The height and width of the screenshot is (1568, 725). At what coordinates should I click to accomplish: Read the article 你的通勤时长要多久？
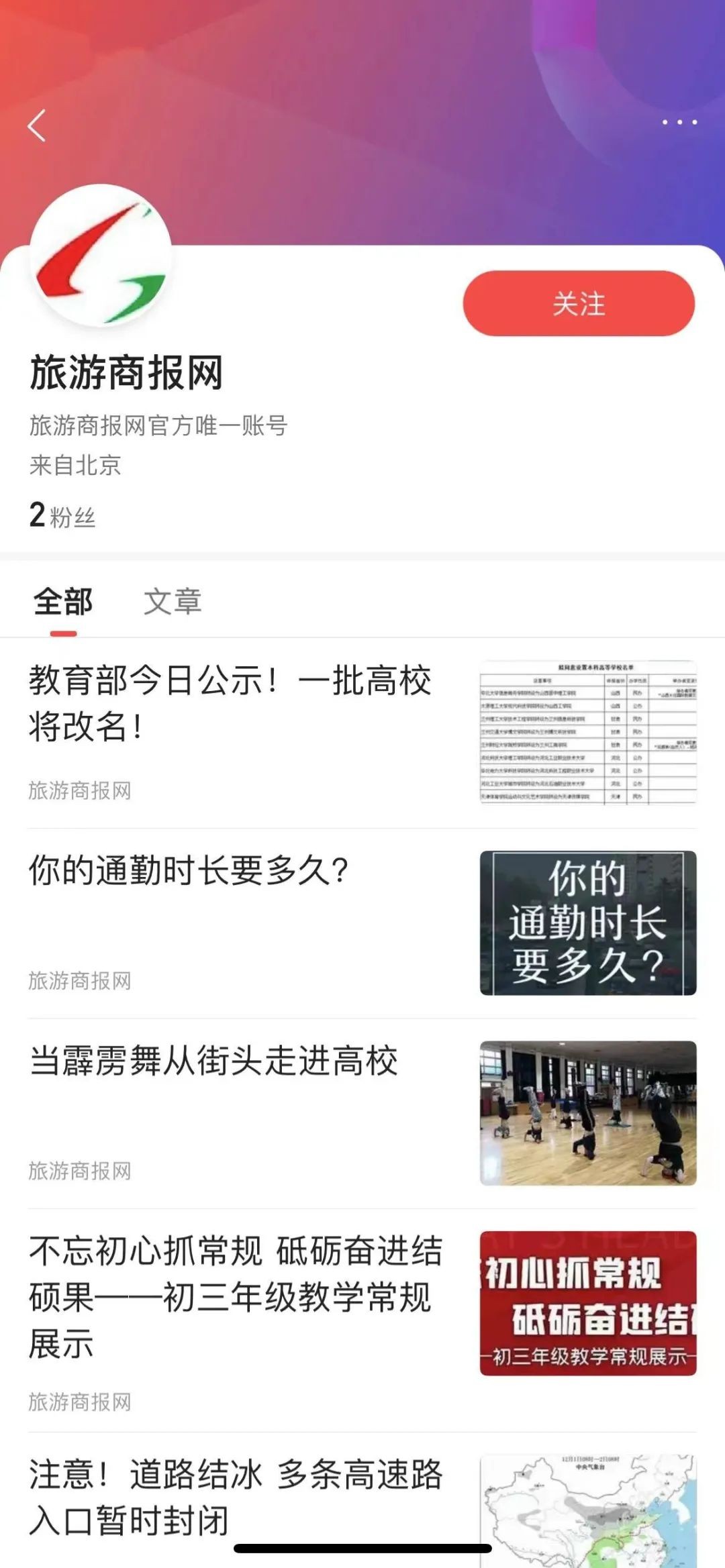pyautogui.click(x=189, y=871)
